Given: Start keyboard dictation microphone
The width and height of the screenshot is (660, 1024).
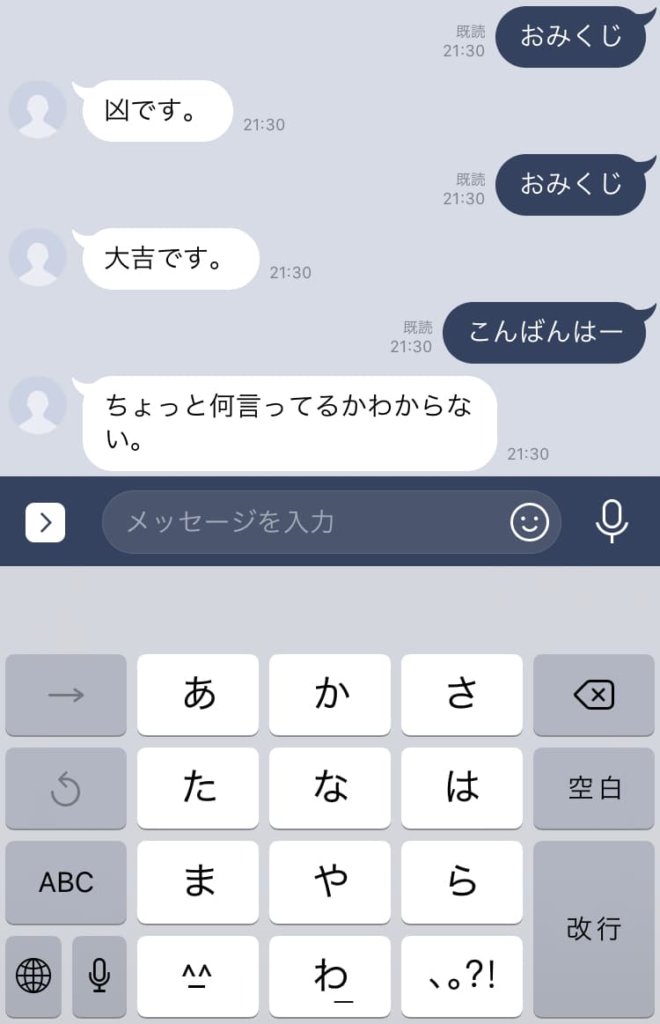Looking at the screenshot, I should [99, 975].
